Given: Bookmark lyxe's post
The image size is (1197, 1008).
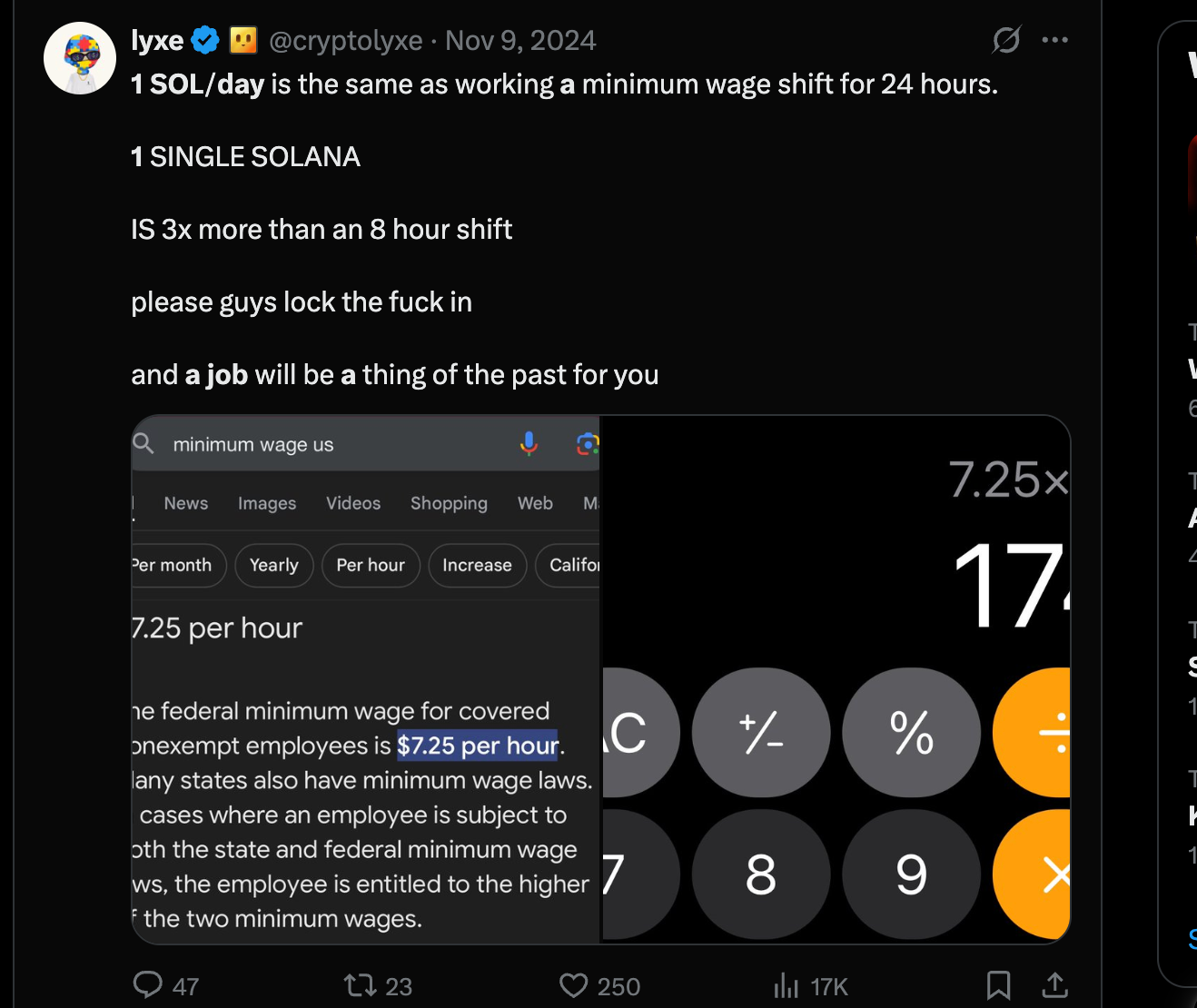Looking at the screenshot, I should point(998,985).
